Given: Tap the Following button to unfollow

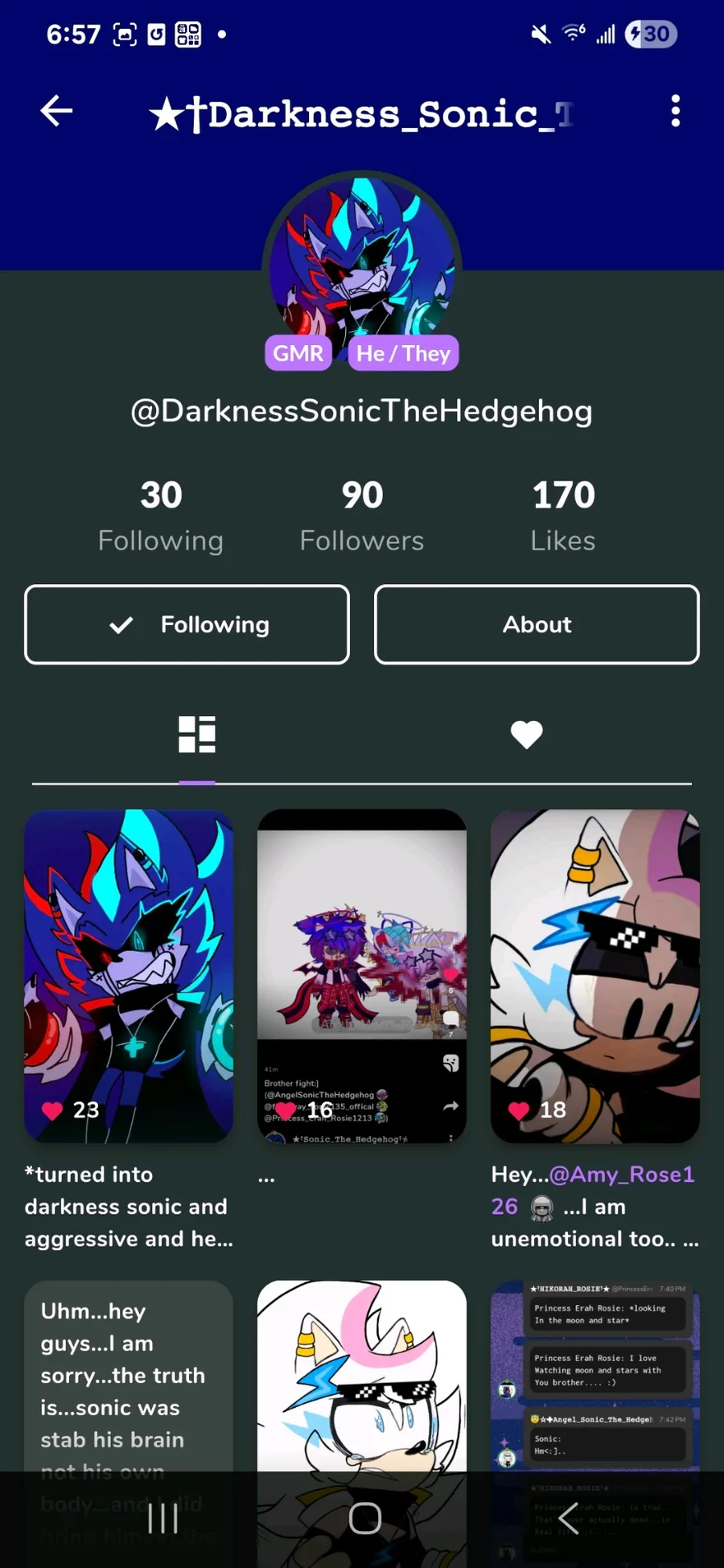Looking at the screenshot, I should pyautogui.click(x=187, y=624).
